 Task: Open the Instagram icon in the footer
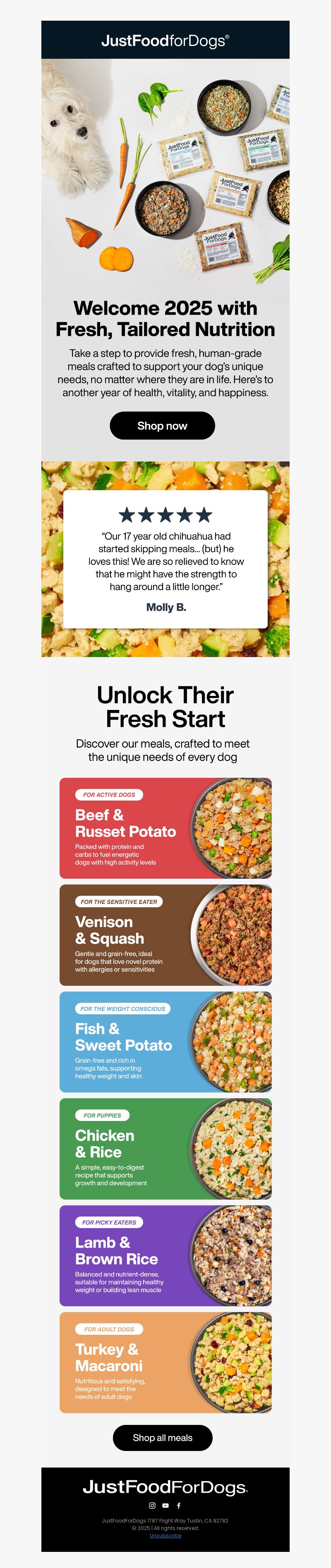point(152,1505)
